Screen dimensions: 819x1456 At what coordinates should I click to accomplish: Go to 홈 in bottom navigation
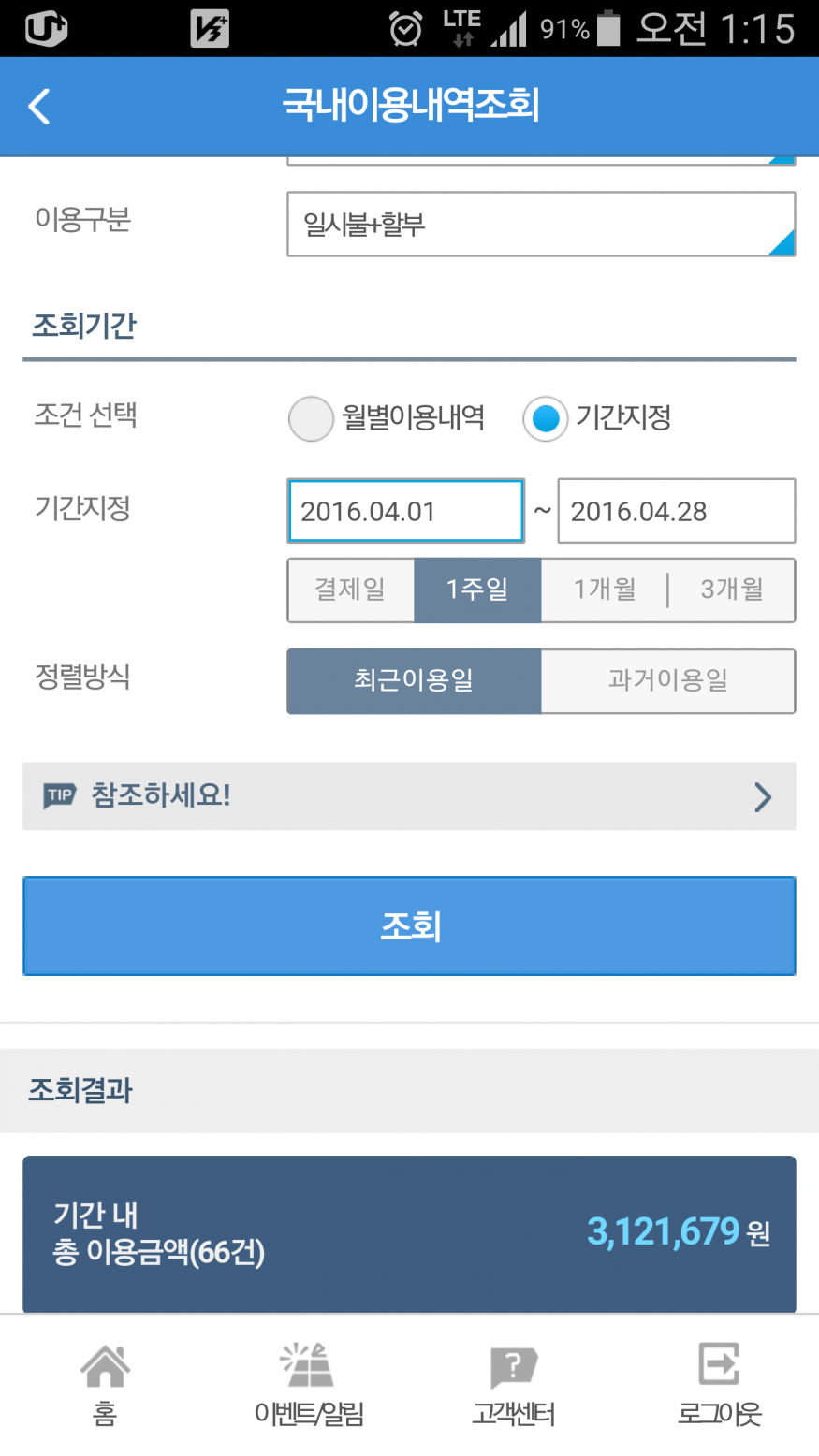click(x=105, y=1385)
